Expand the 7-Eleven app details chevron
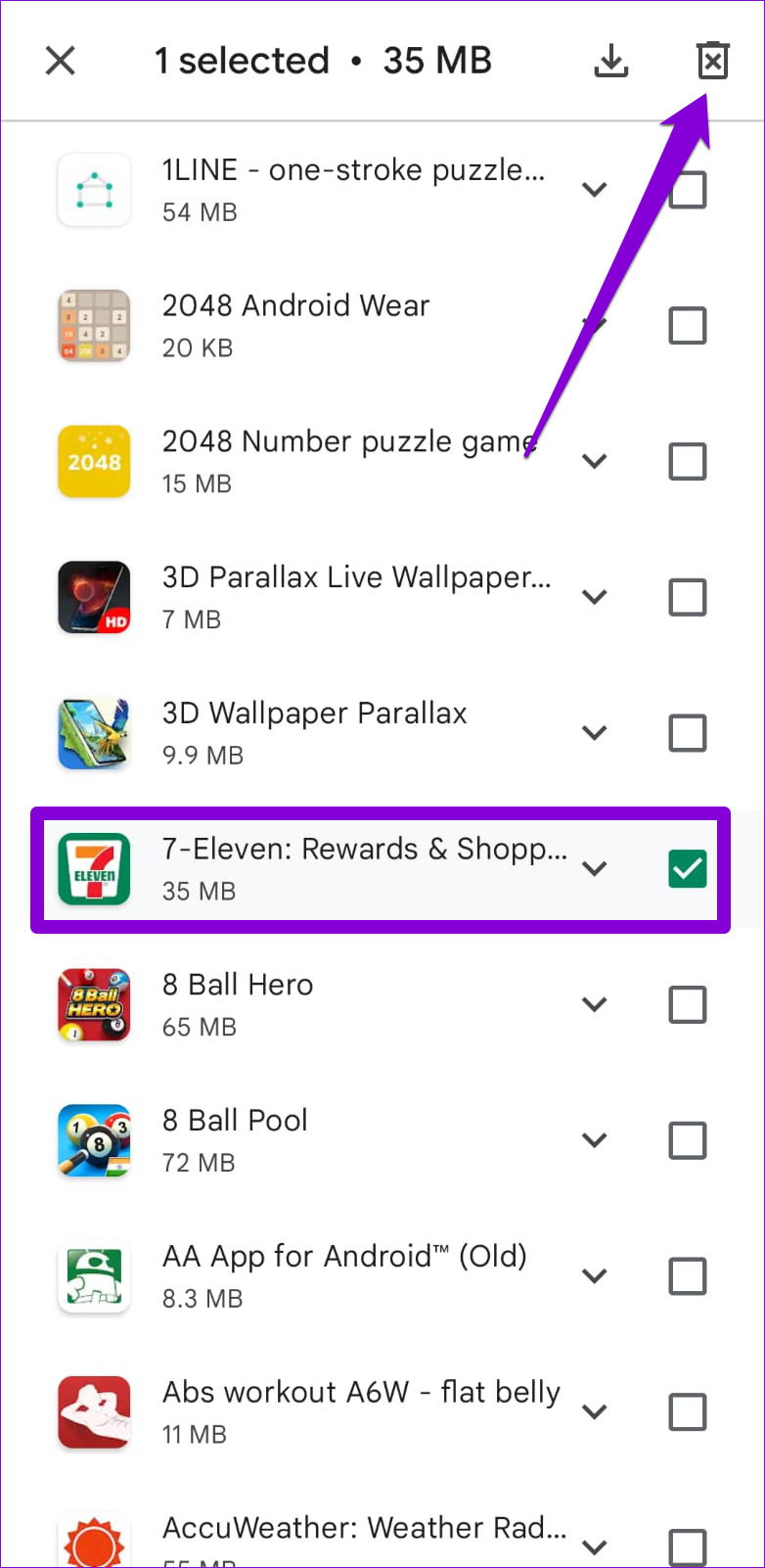The image size is (765, 1568). (595, 869)
